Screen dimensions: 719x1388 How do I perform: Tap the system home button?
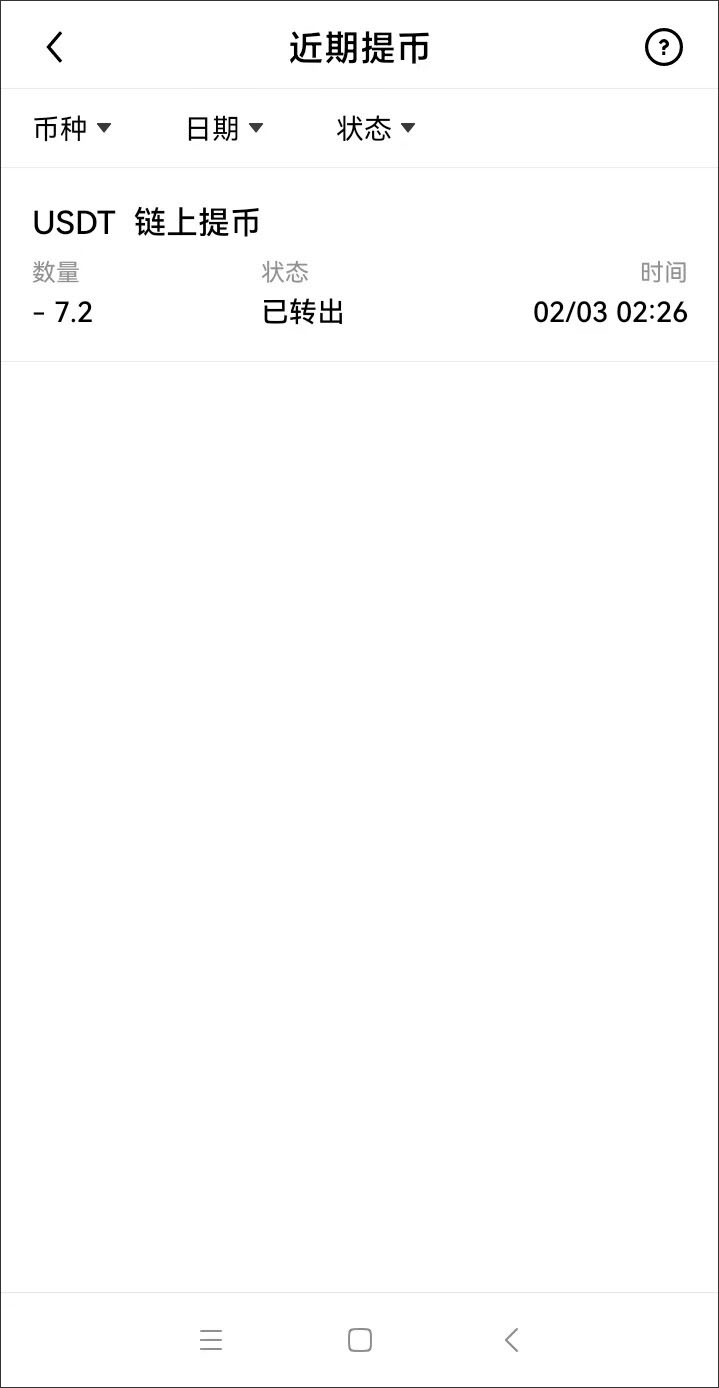click(x=360, y=1340)
